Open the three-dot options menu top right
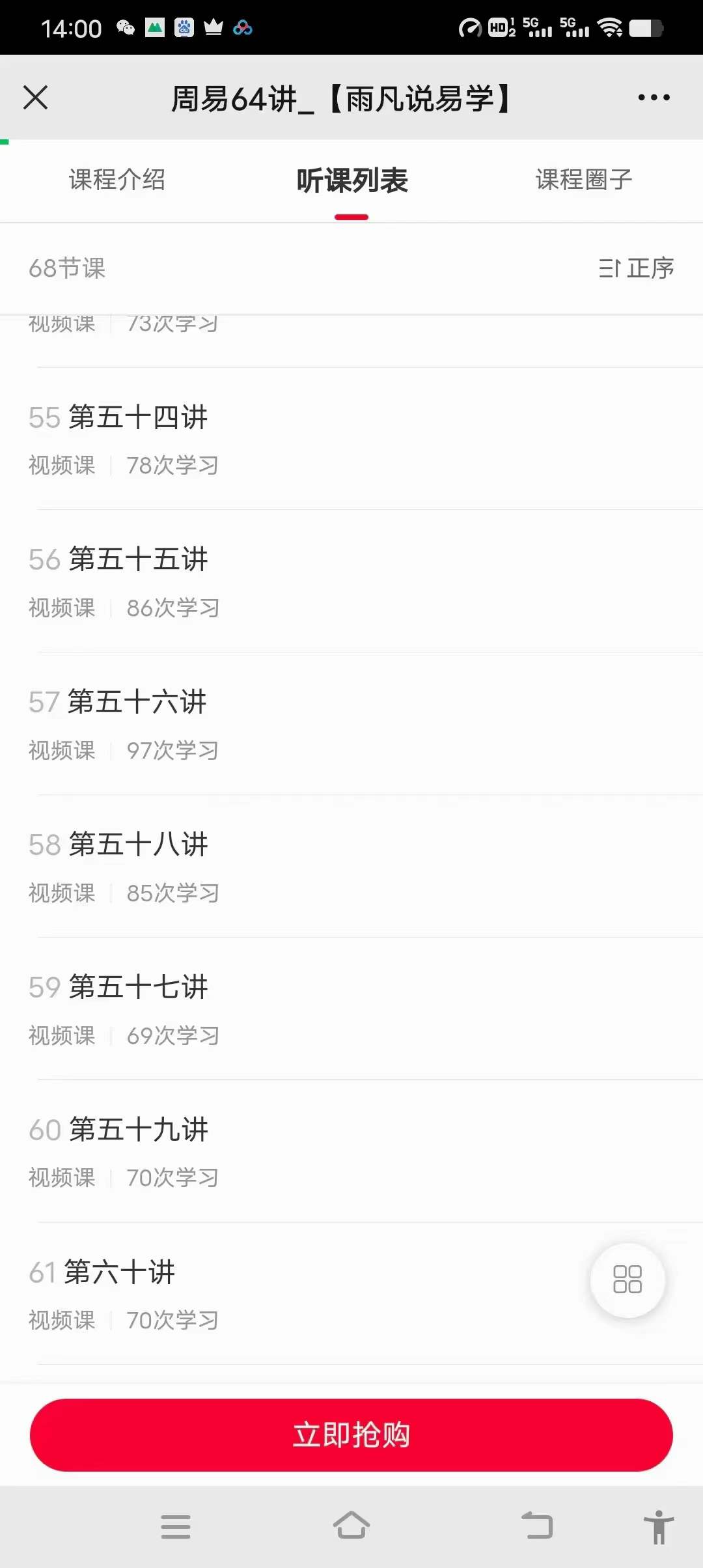The image size is (703, 1568). click(654, 98)
